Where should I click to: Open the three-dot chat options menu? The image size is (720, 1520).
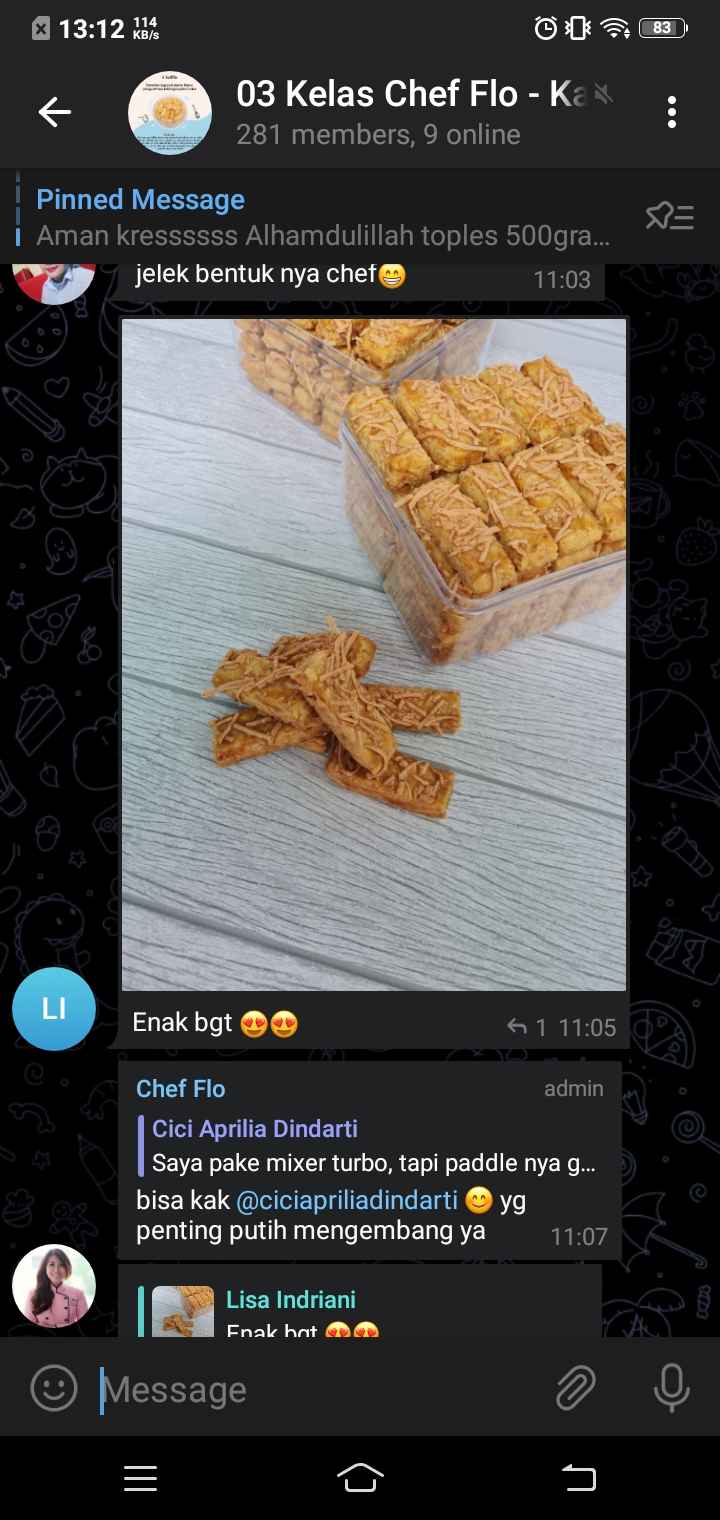tap(671, 112)
